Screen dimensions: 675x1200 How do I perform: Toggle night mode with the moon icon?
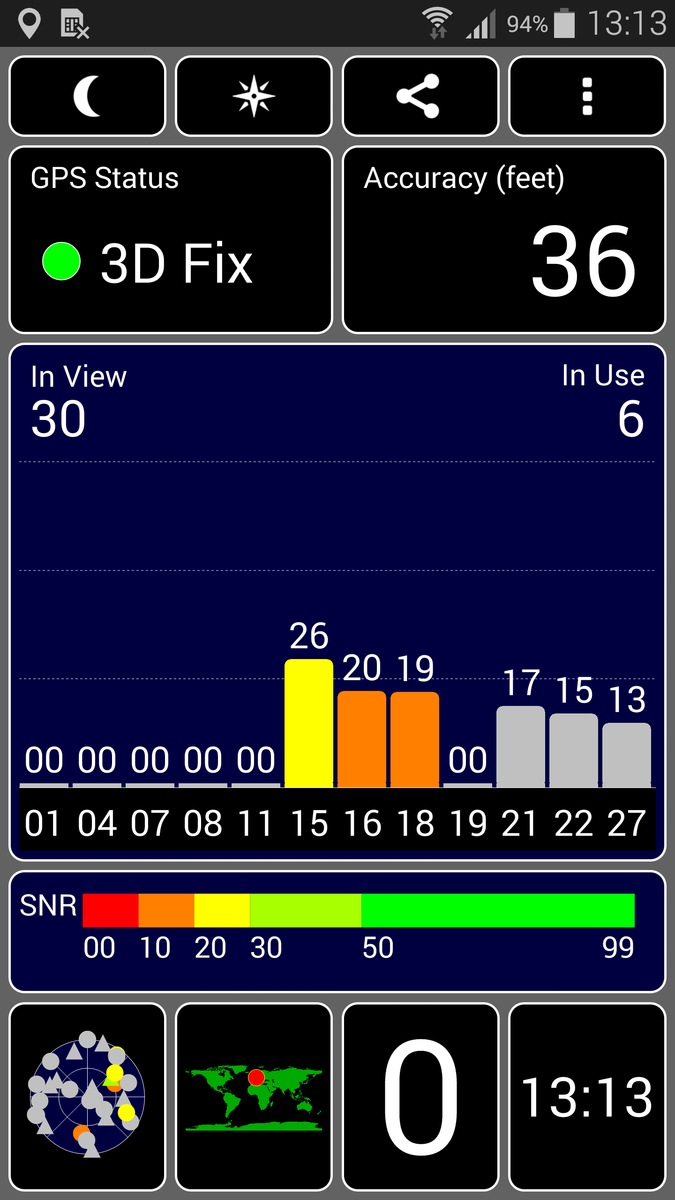[87, 96]
